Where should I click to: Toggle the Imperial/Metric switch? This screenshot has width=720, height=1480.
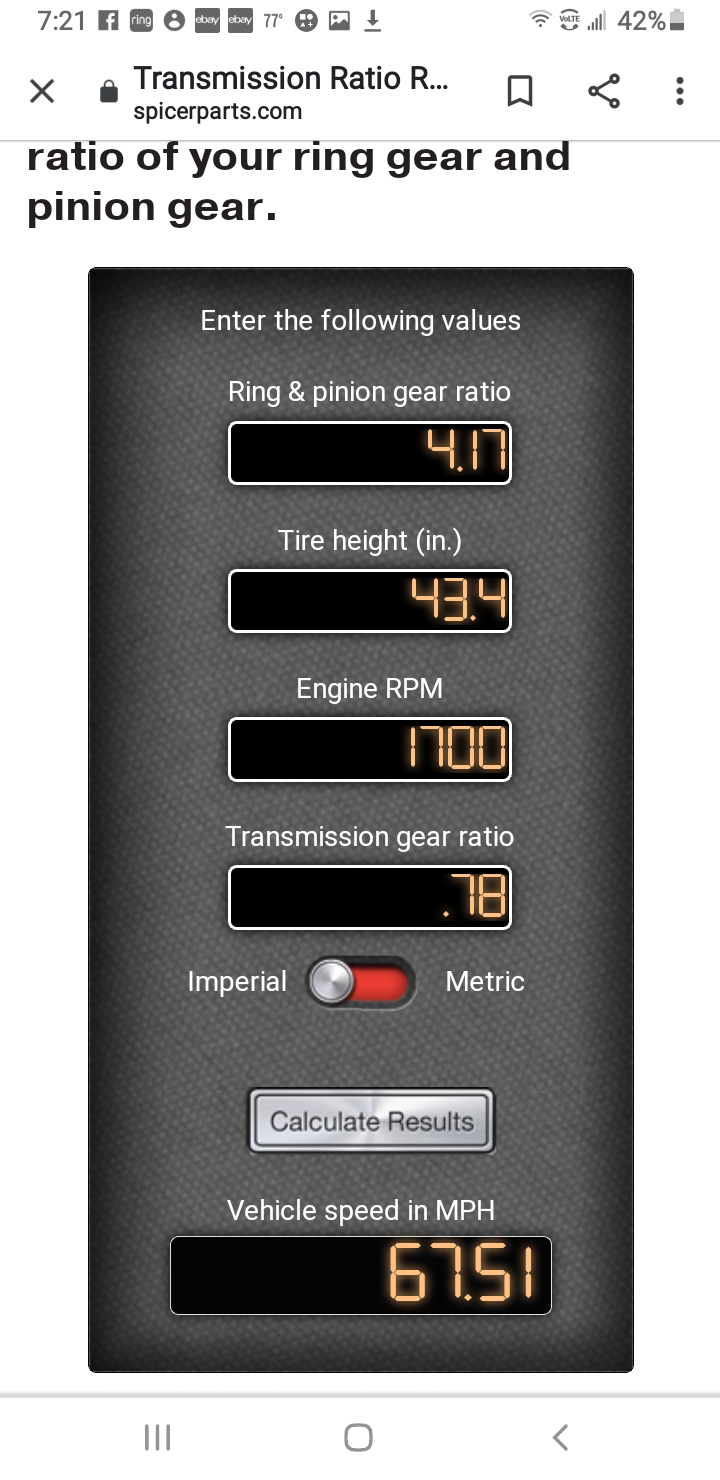[x=361, y=983]
